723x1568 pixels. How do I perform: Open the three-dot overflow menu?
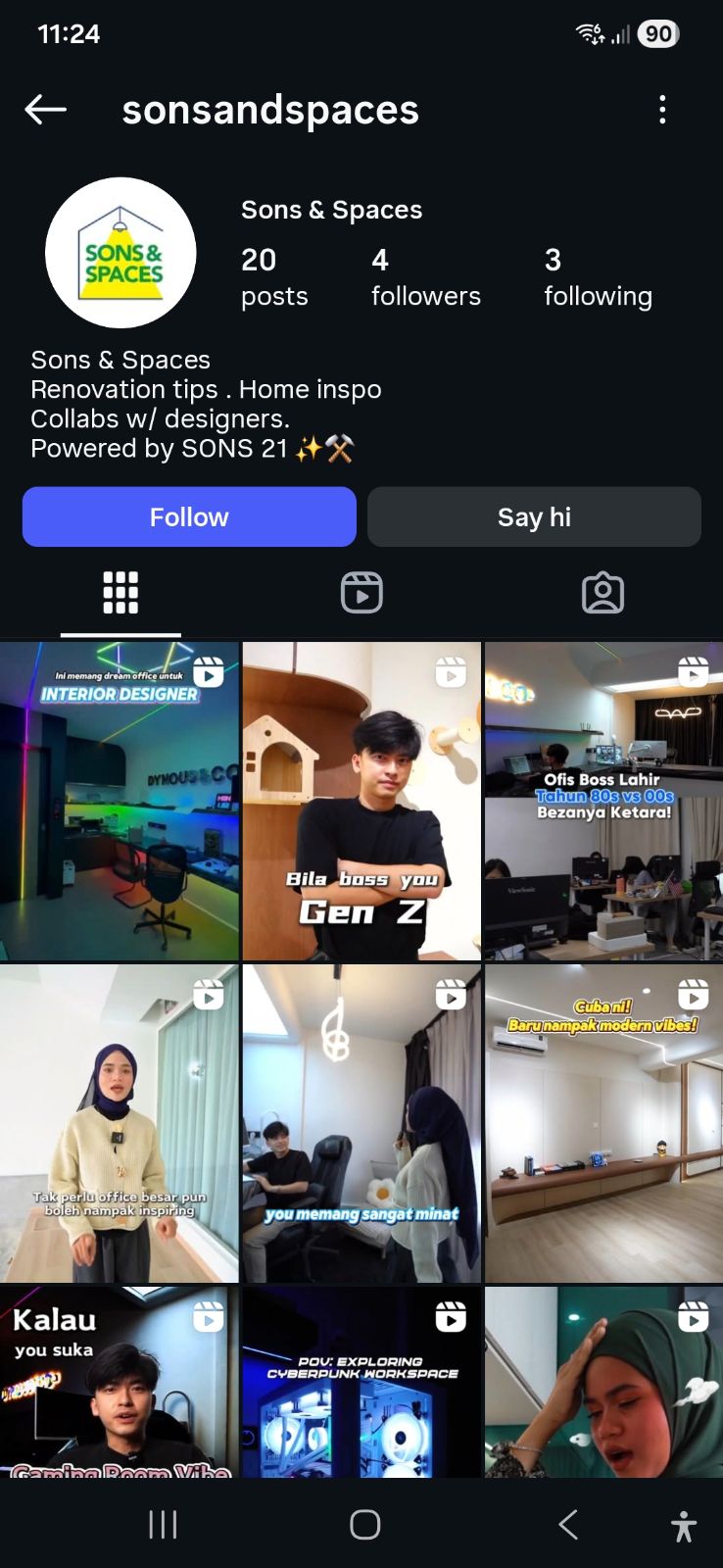point(662,110)
